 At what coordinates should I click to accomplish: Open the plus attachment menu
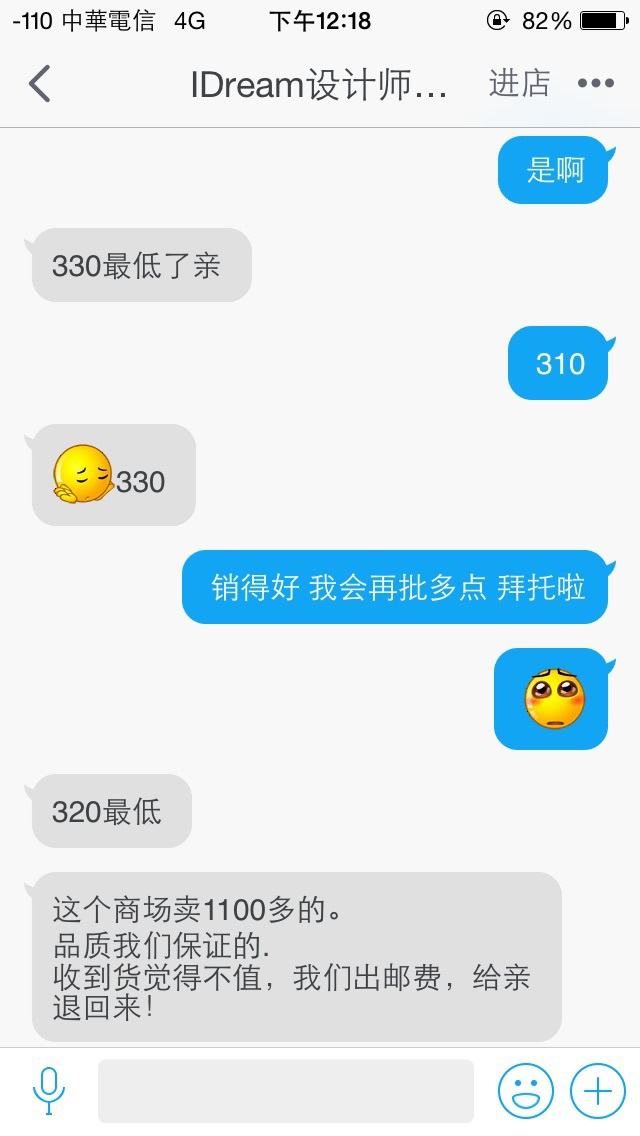pos(598,1091)
